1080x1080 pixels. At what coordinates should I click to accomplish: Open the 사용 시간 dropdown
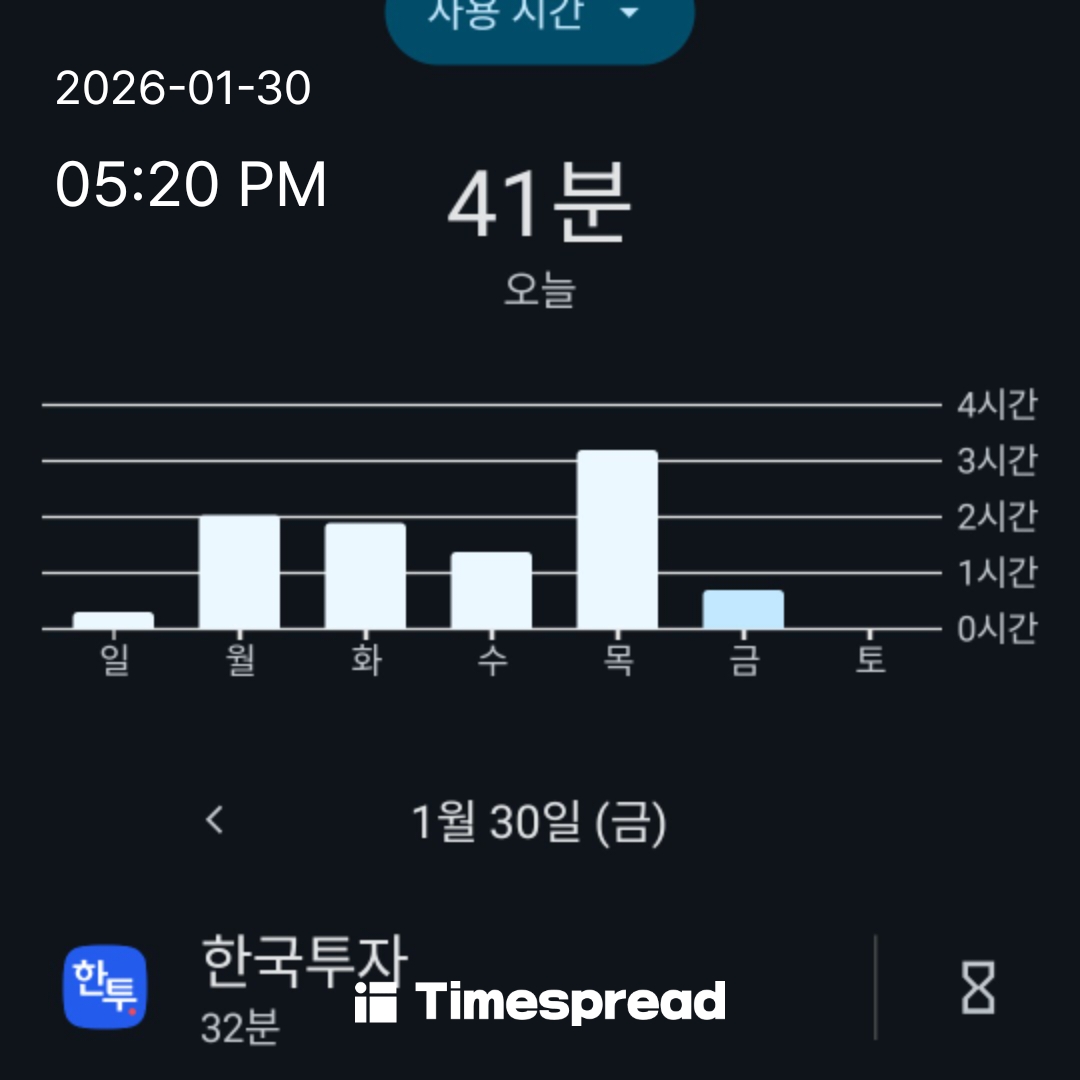click(539, 20)
